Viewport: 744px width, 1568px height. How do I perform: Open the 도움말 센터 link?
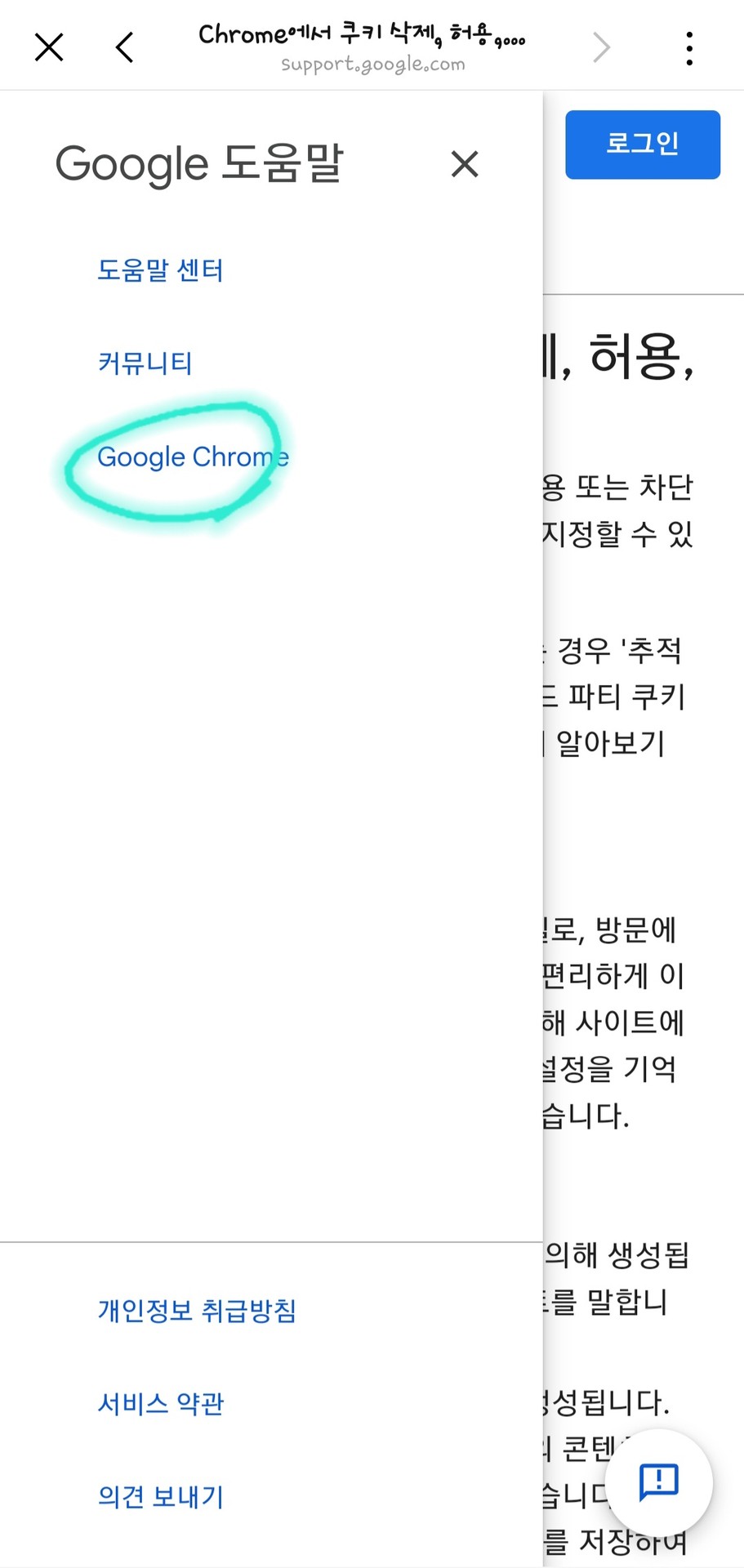pyautogui.click(x=160, y=270)
